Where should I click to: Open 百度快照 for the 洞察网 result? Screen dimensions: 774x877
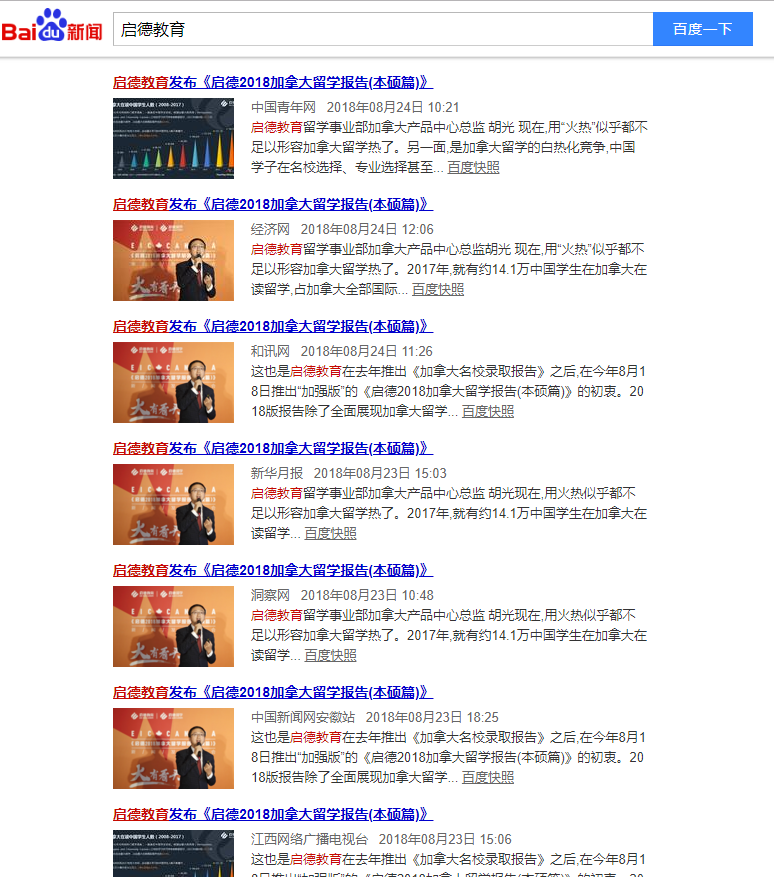click(330, 656)
